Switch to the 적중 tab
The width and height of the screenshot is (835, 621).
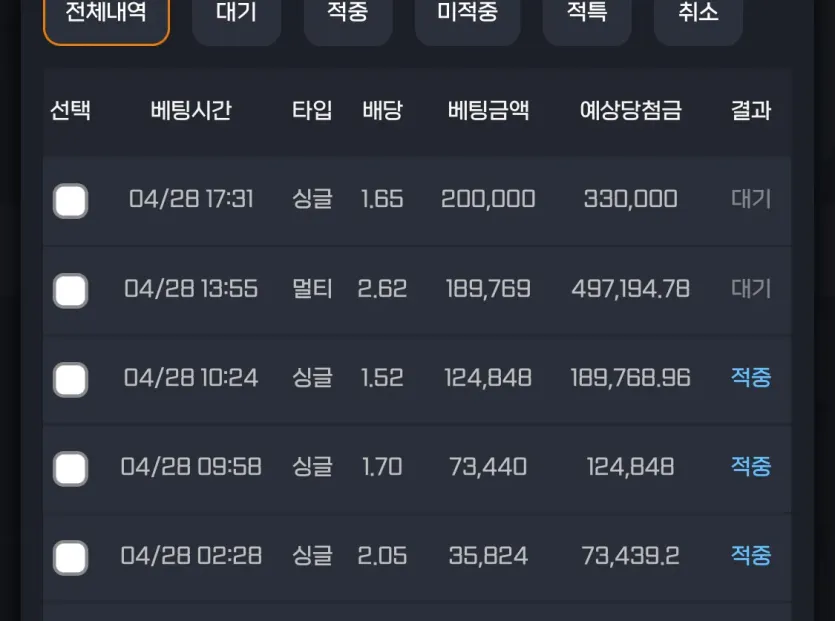[x=348, y=16]
